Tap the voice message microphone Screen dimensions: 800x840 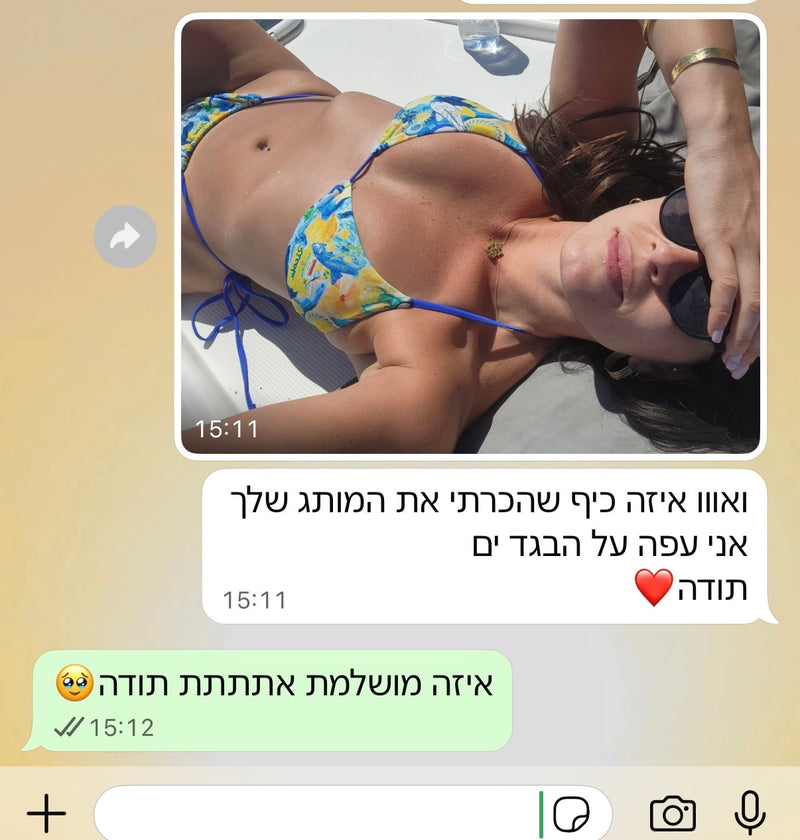click(x=750, y=813)
